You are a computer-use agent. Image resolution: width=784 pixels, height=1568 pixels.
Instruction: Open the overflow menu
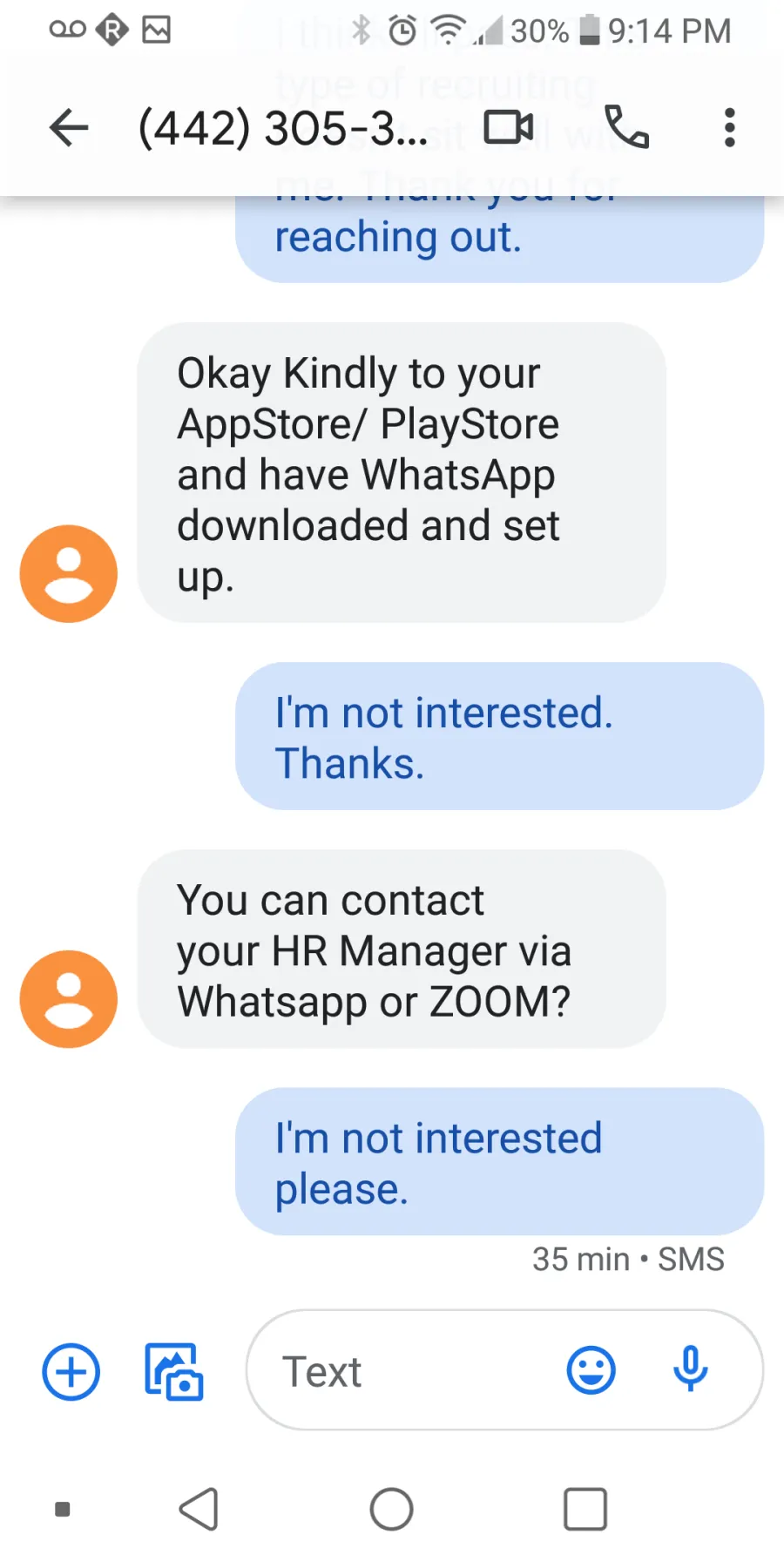click(729, 128)
